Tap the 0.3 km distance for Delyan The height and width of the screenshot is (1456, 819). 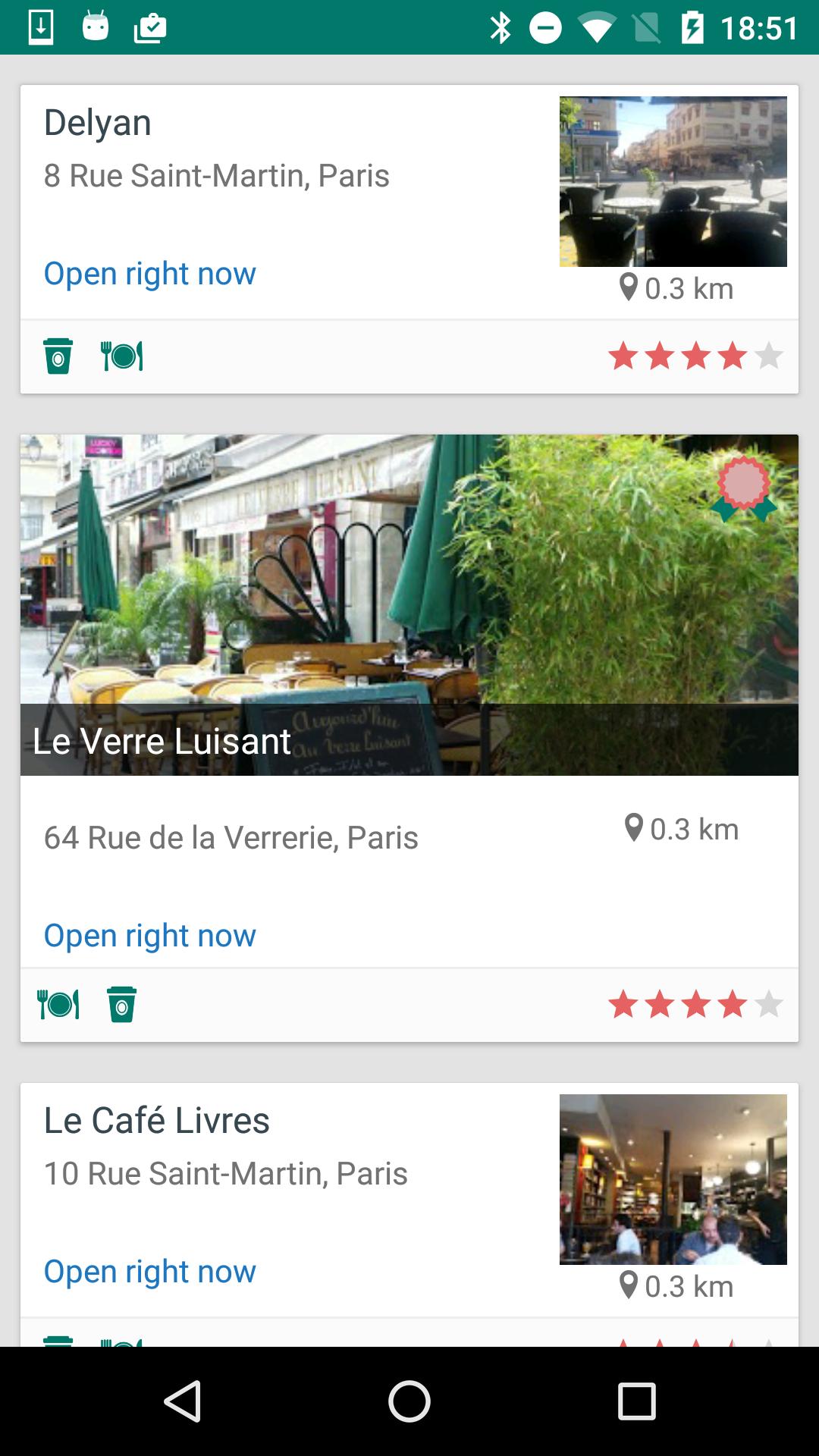coord(689,287)
